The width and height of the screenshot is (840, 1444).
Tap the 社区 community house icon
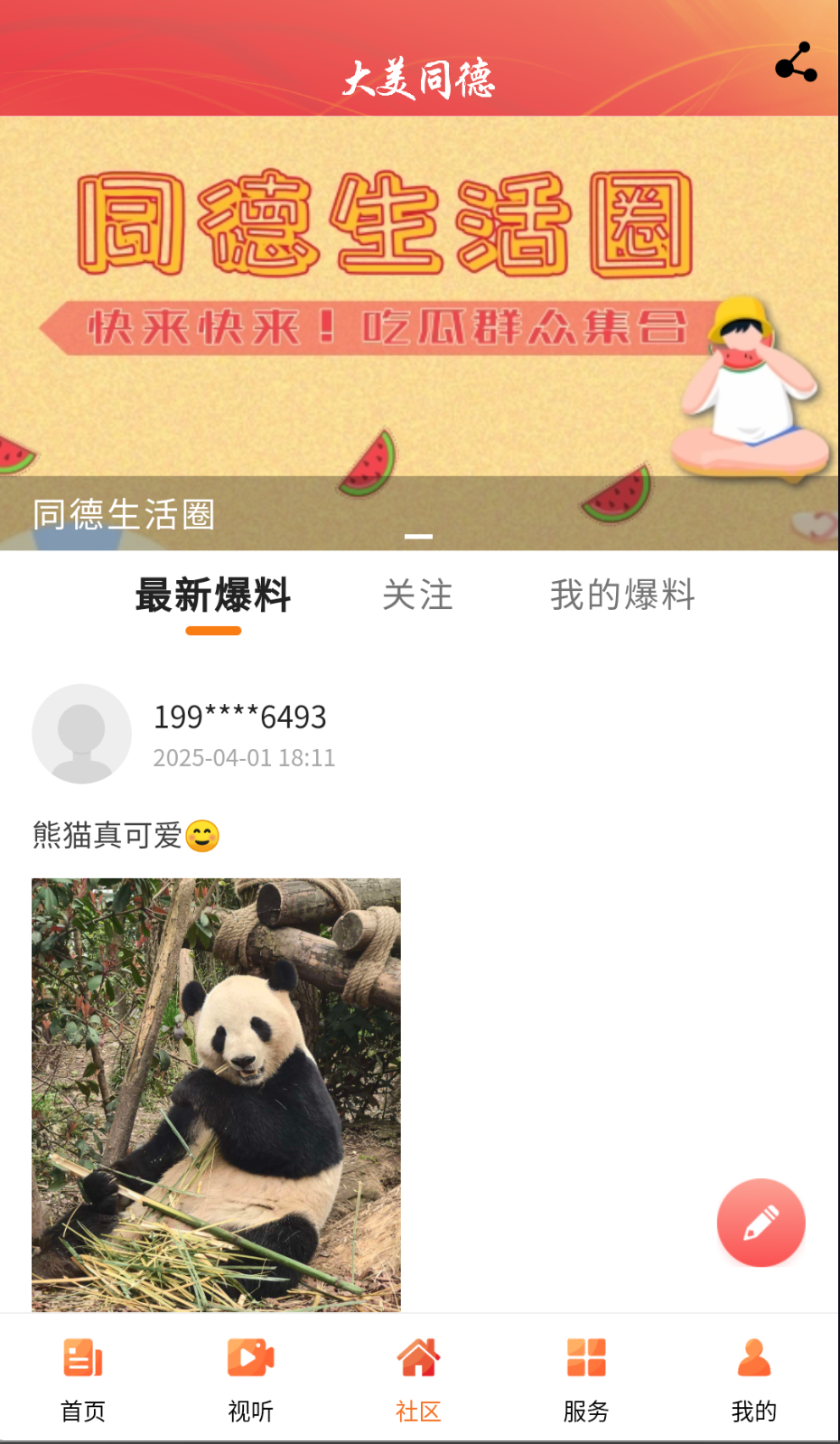tap(419, 1357)
